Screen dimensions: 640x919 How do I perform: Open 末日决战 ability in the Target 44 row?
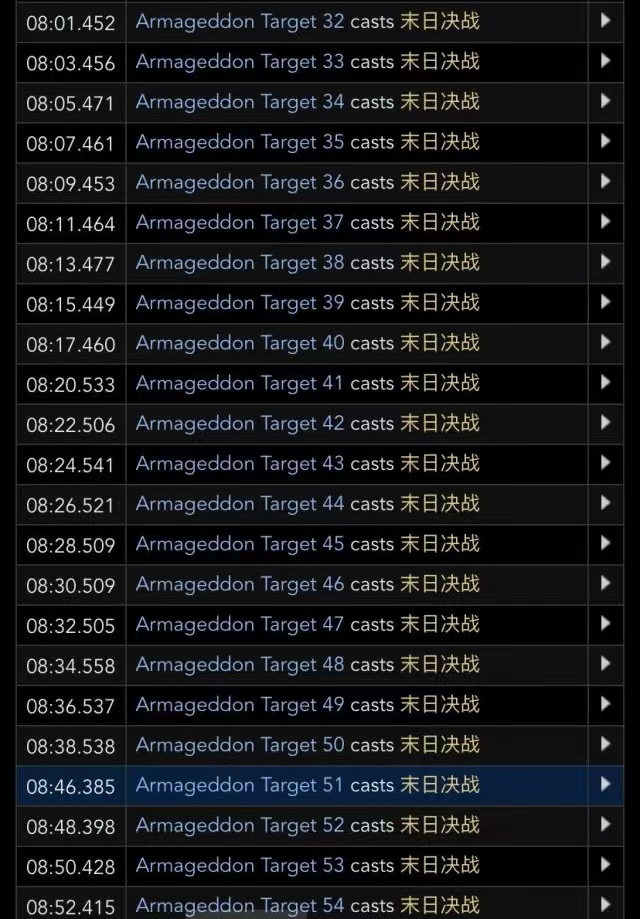440,504
